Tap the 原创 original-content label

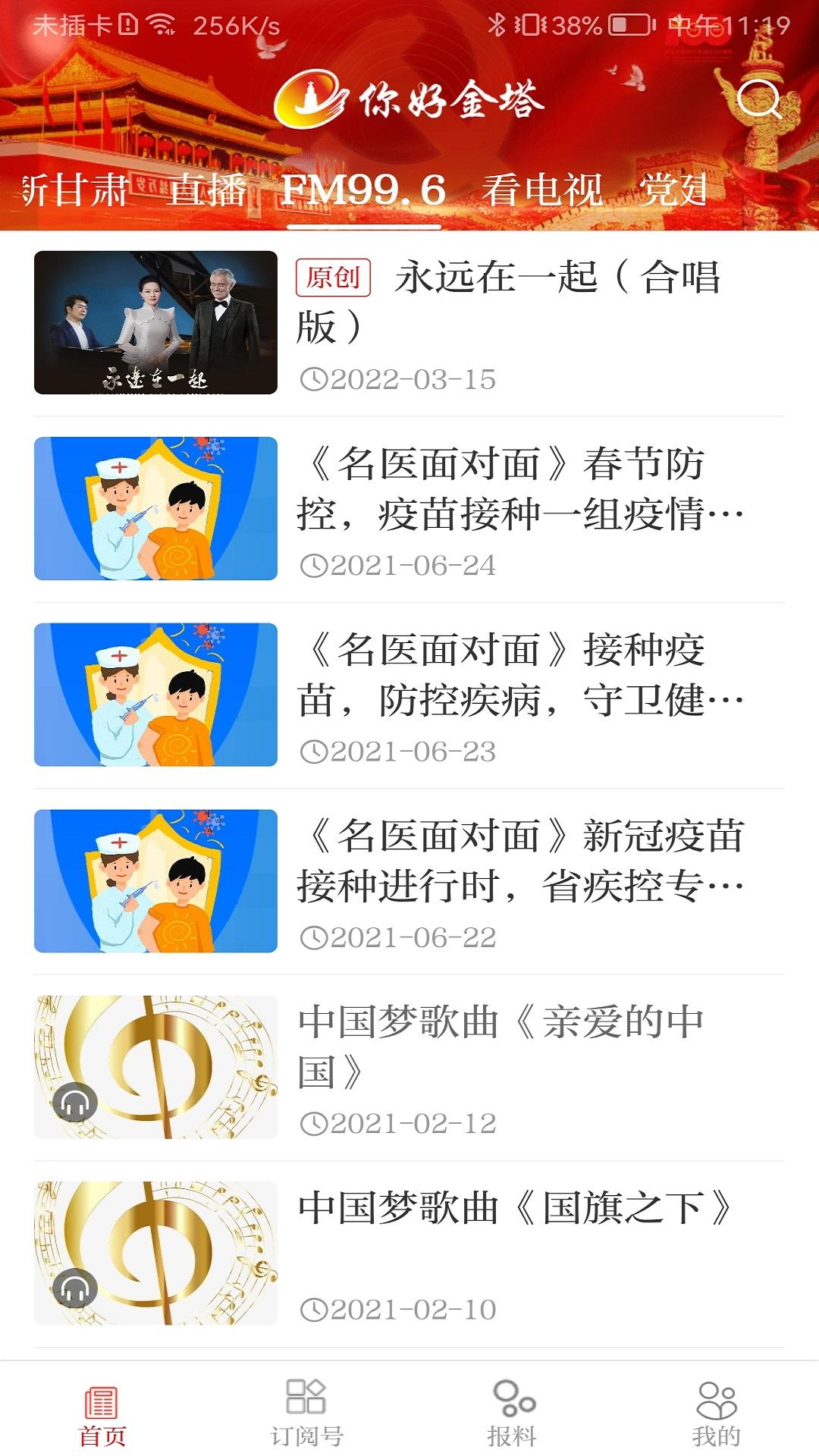click(334, 279)
